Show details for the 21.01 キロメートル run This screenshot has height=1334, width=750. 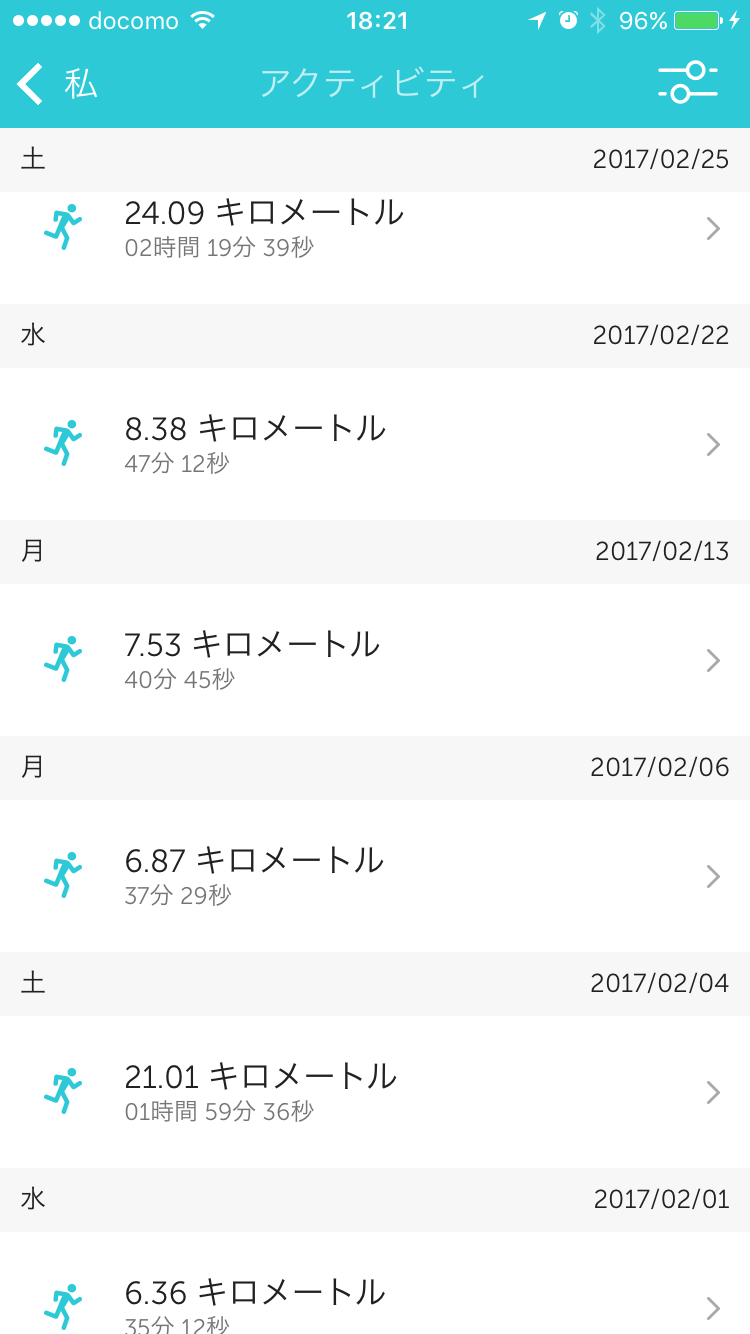click(375, 1092)
